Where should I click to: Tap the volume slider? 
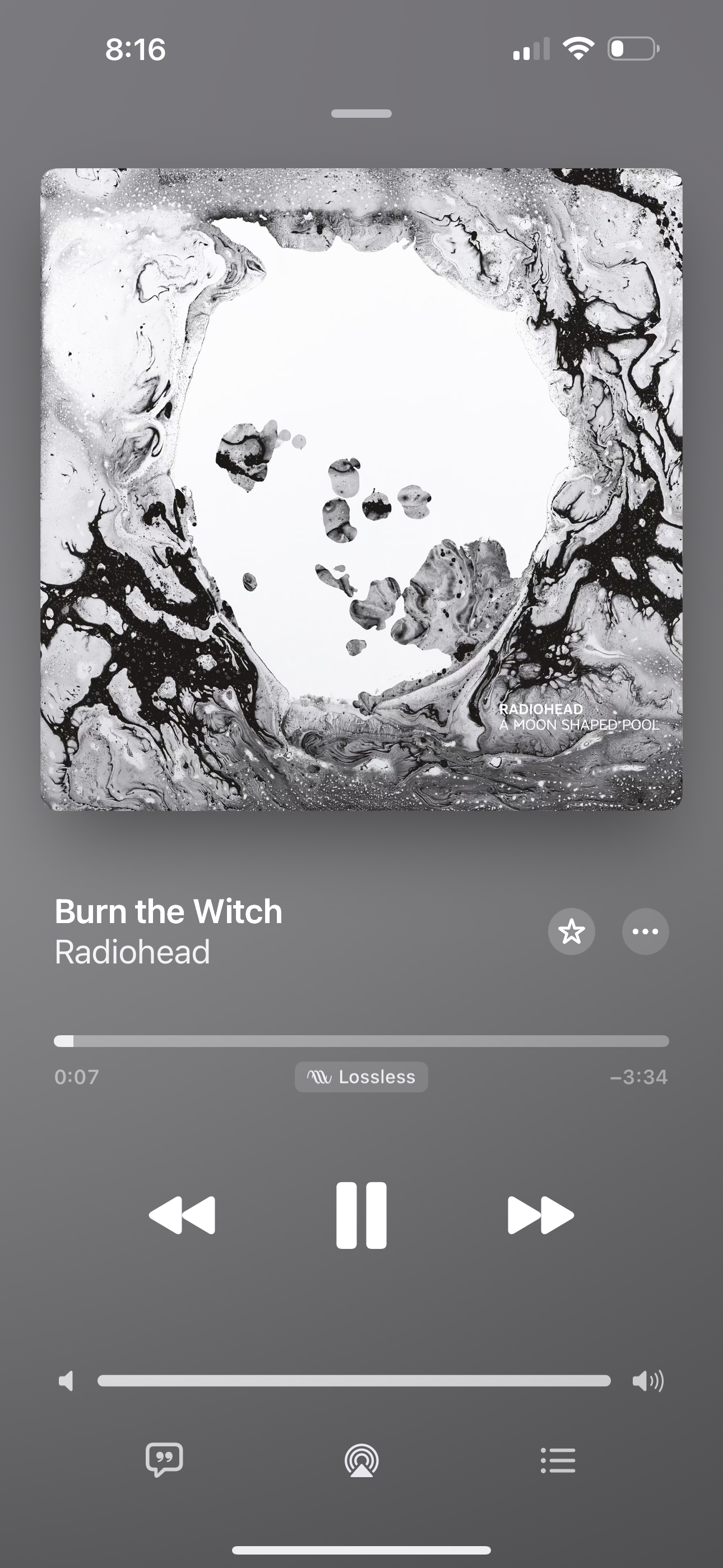(354, 1381)
